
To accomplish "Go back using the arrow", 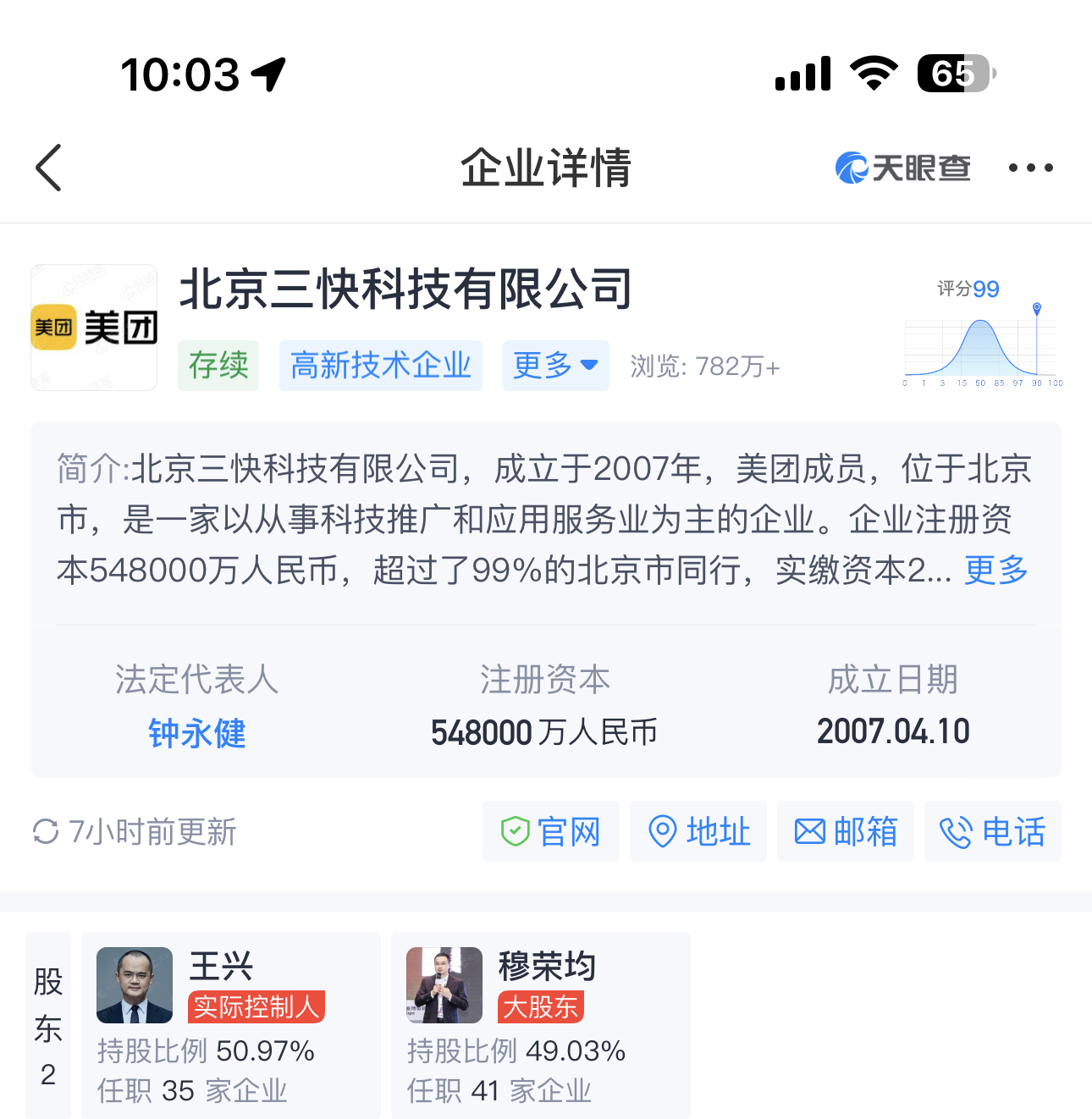I will pos(49,168).
